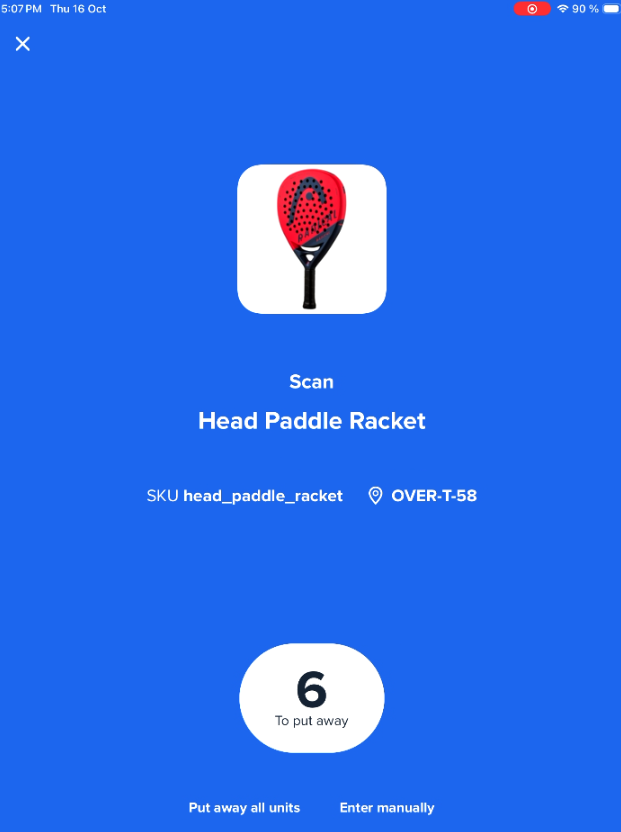This screenshot has width=621, height=832.
Task: Choose Enter manually option
Action: (x=387, y=807)
